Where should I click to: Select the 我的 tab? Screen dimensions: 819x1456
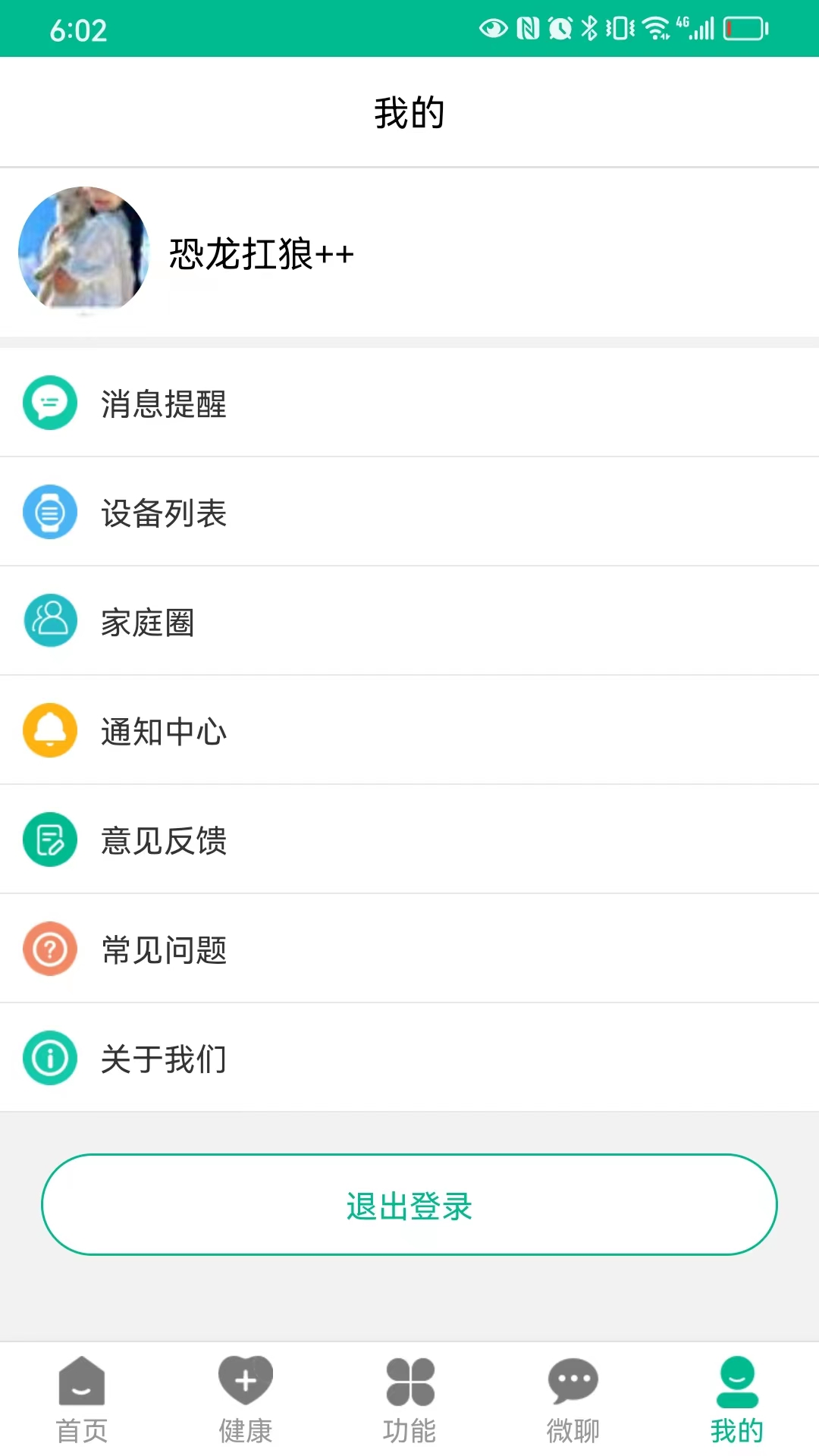(x=736, y=1399)
